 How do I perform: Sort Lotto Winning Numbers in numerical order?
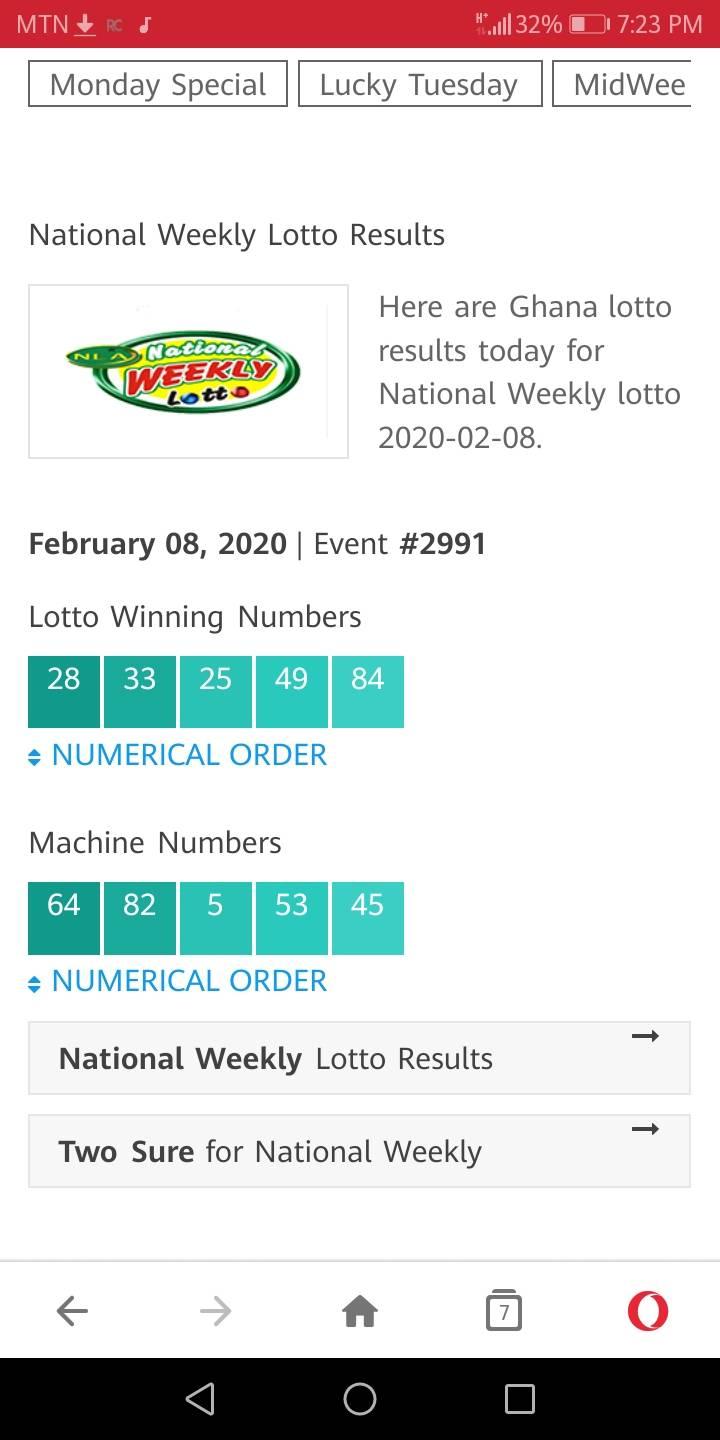tap(178, 755)
